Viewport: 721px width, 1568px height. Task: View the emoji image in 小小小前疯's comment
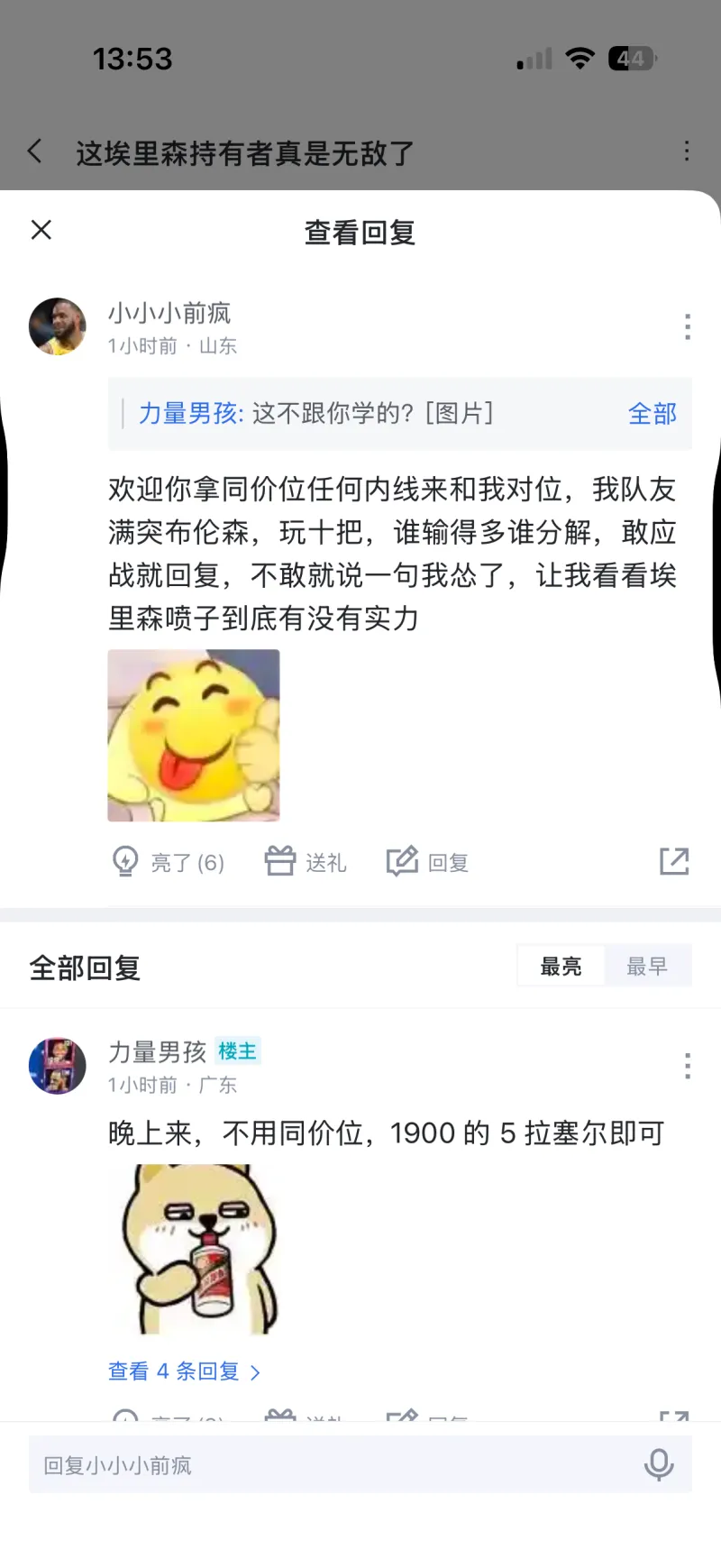point(194,735)
